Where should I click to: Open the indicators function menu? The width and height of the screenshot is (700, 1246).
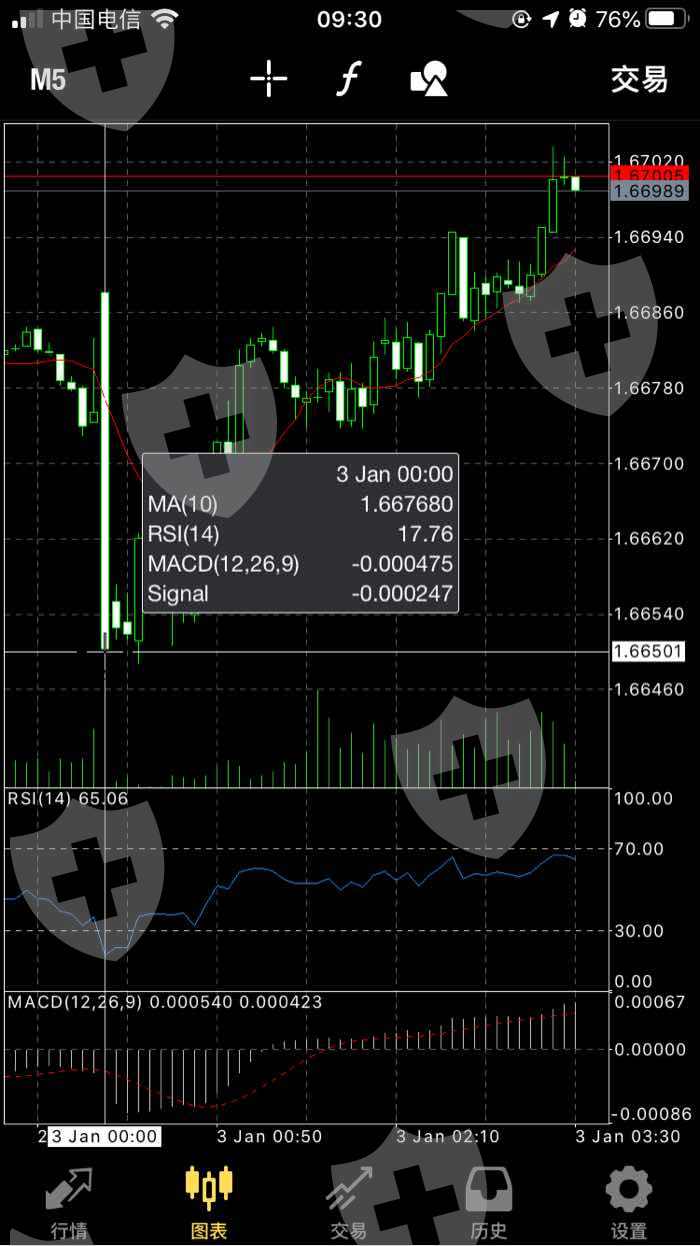click(x=347, y=79)
